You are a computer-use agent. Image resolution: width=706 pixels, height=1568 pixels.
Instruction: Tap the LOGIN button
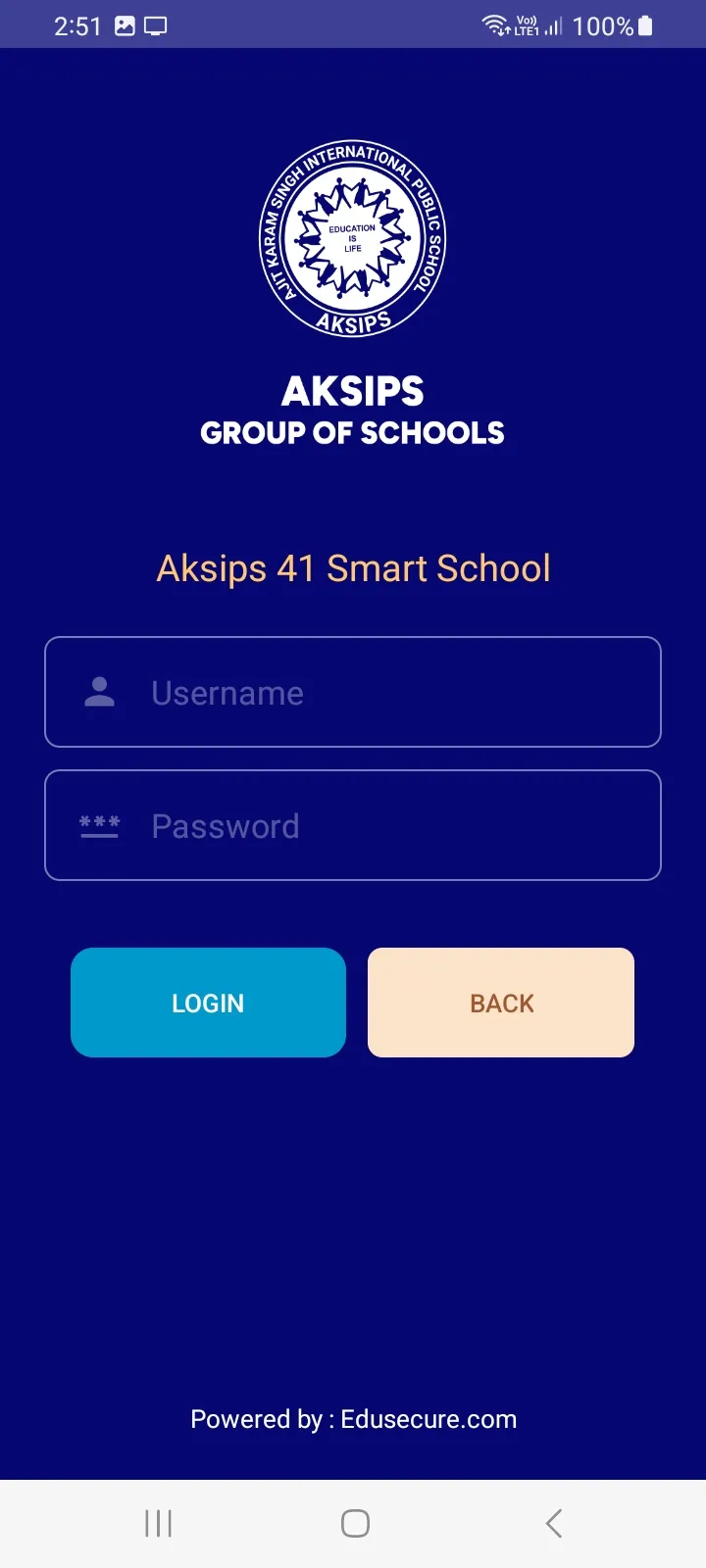point(208,1003)
